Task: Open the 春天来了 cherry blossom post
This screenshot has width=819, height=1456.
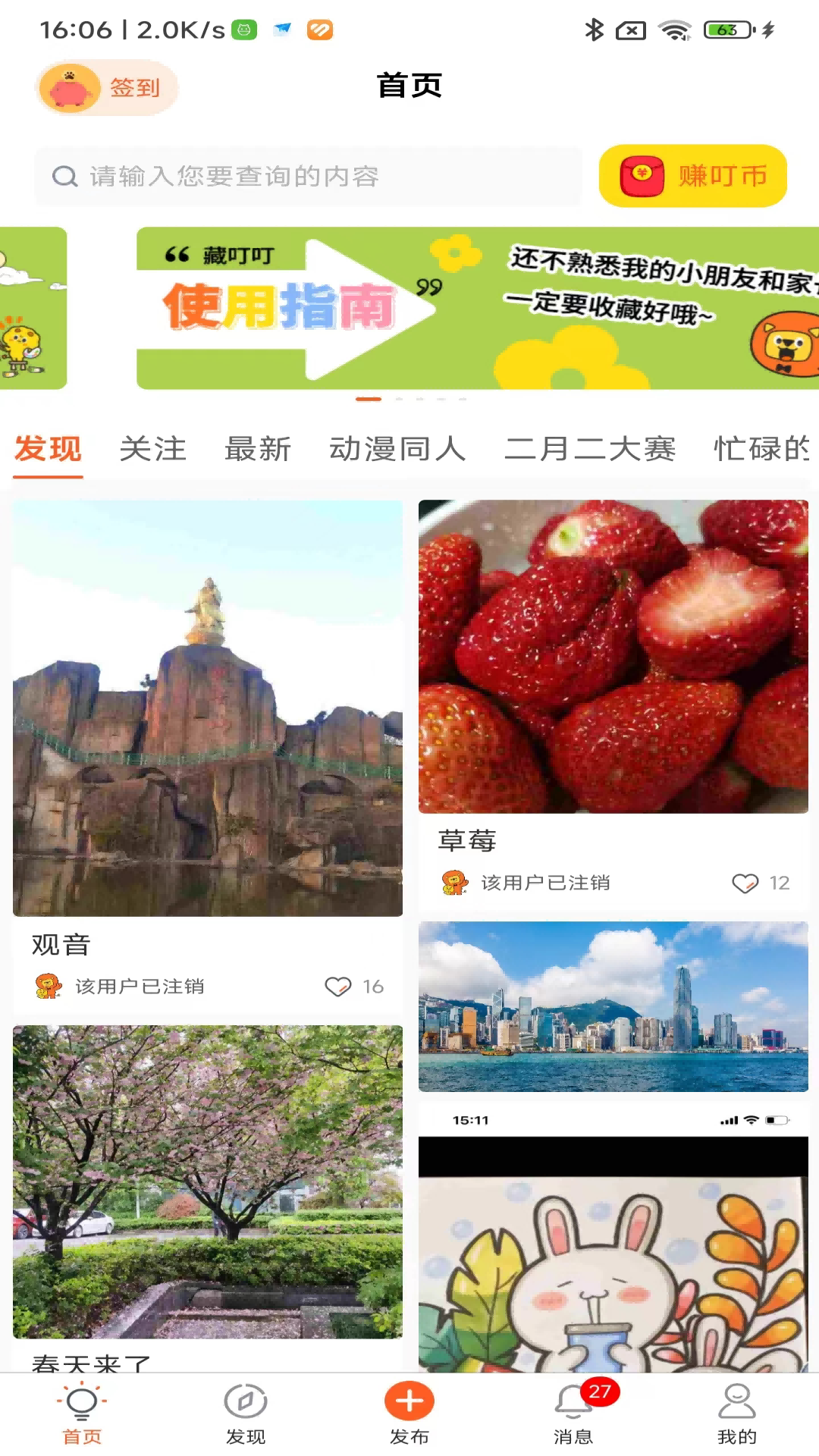Action: click(x=208, y=1181)
